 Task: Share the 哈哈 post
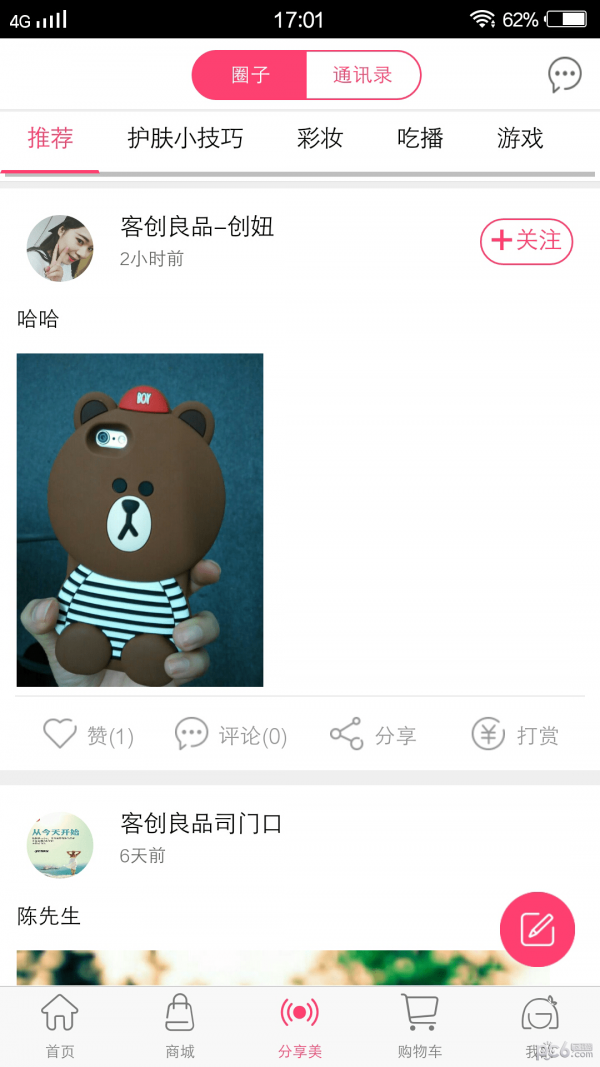(x=373, y=736)
